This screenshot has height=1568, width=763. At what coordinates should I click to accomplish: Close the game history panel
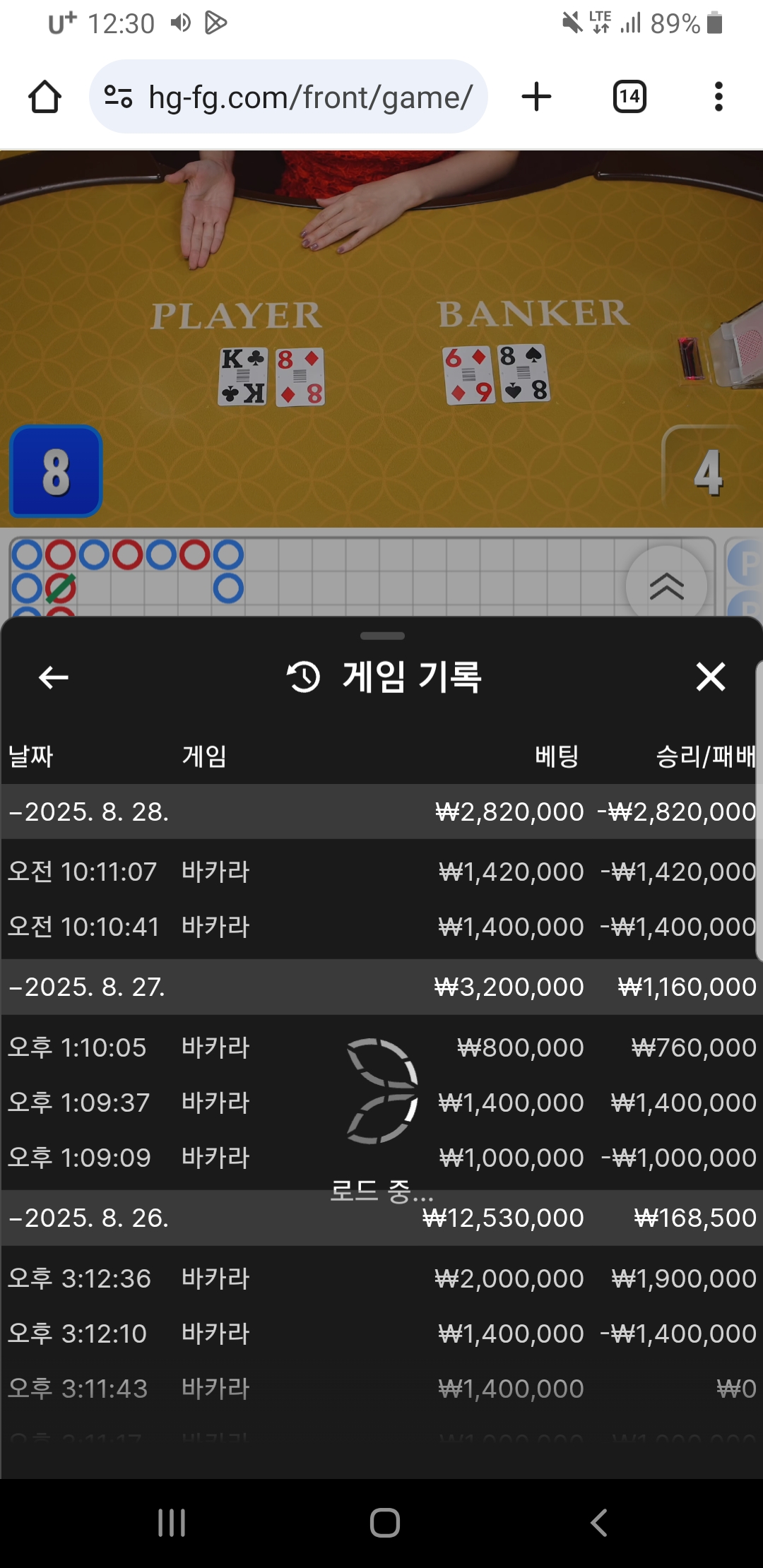[x=710, y=677]
